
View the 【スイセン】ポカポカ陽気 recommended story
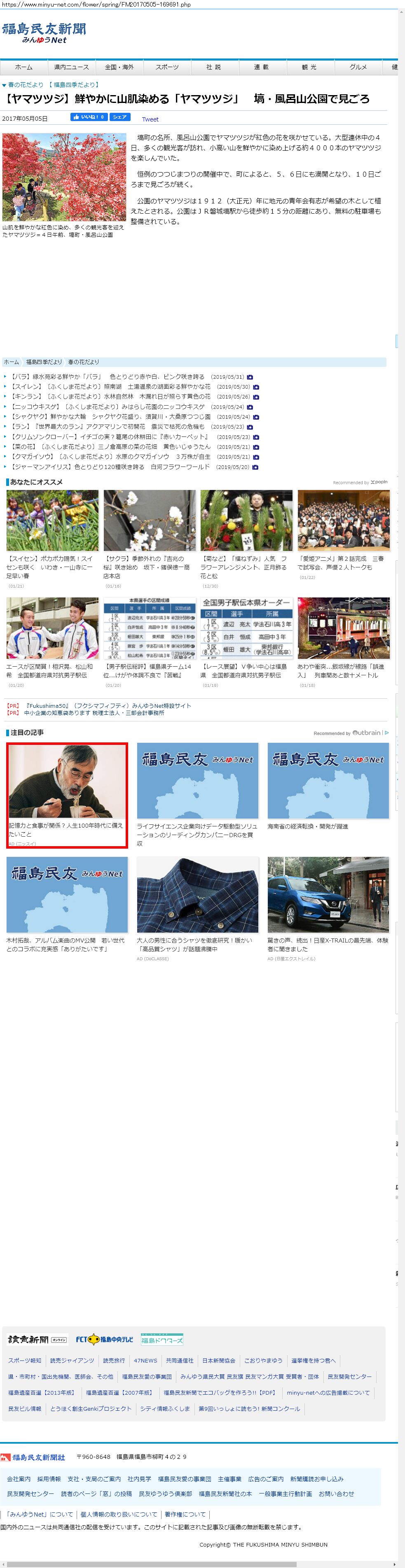click(52, 521)
